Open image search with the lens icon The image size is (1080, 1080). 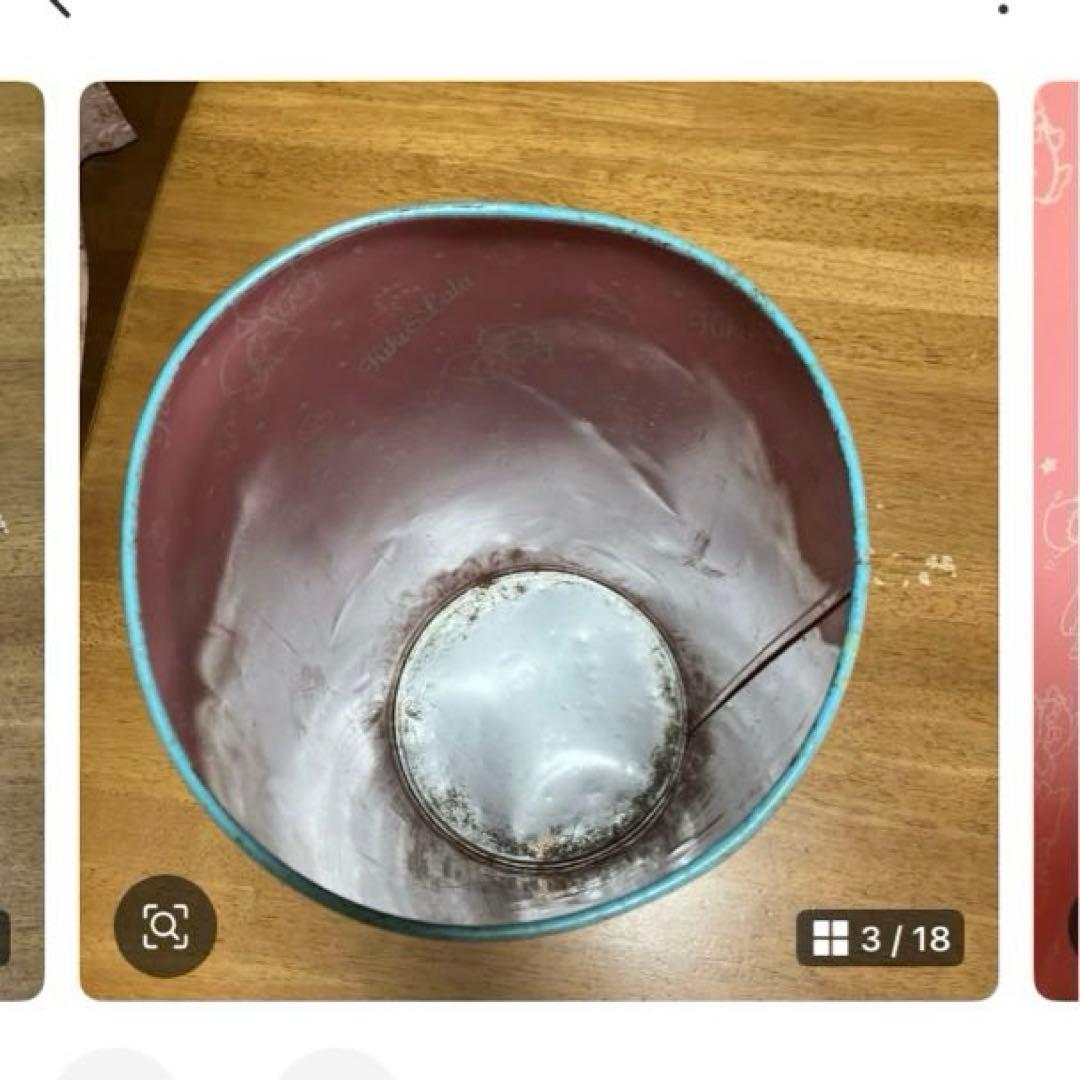[x=165, y=926]
